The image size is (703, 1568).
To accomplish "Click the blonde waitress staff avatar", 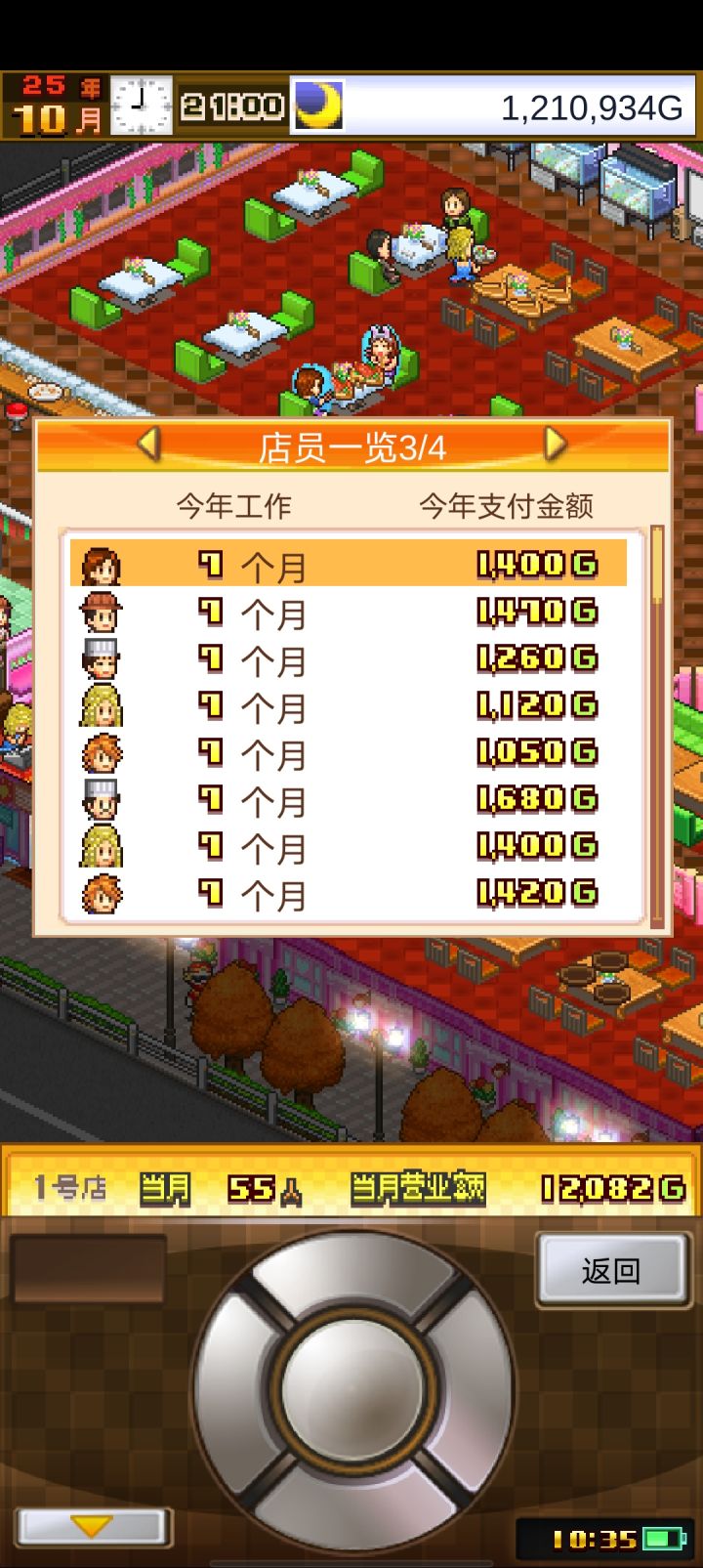I will [102, 705].
